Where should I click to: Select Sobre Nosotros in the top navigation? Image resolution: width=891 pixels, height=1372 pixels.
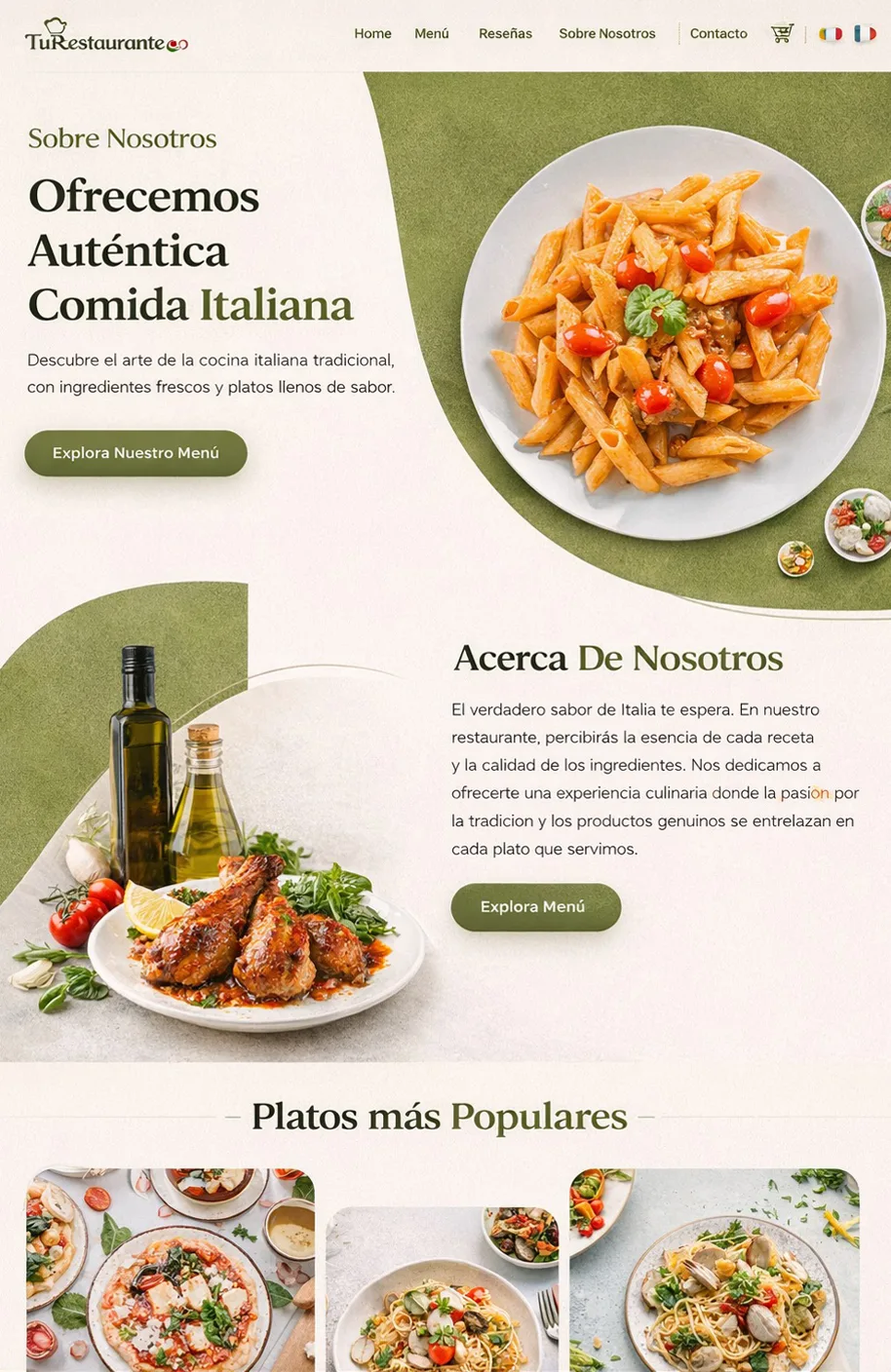click(606, 33)
